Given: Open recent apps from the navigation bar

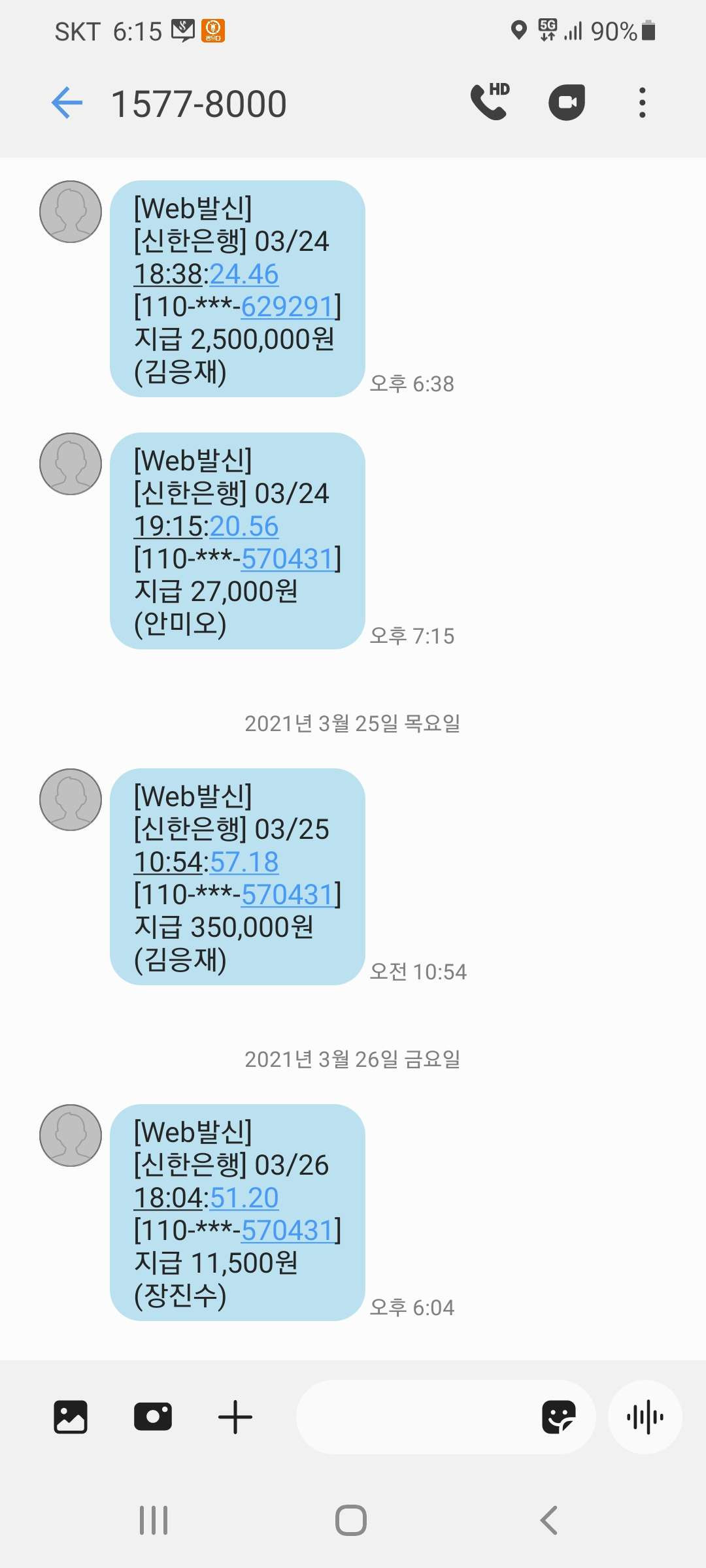Looking at the screenshot, I should point(154,1520).
